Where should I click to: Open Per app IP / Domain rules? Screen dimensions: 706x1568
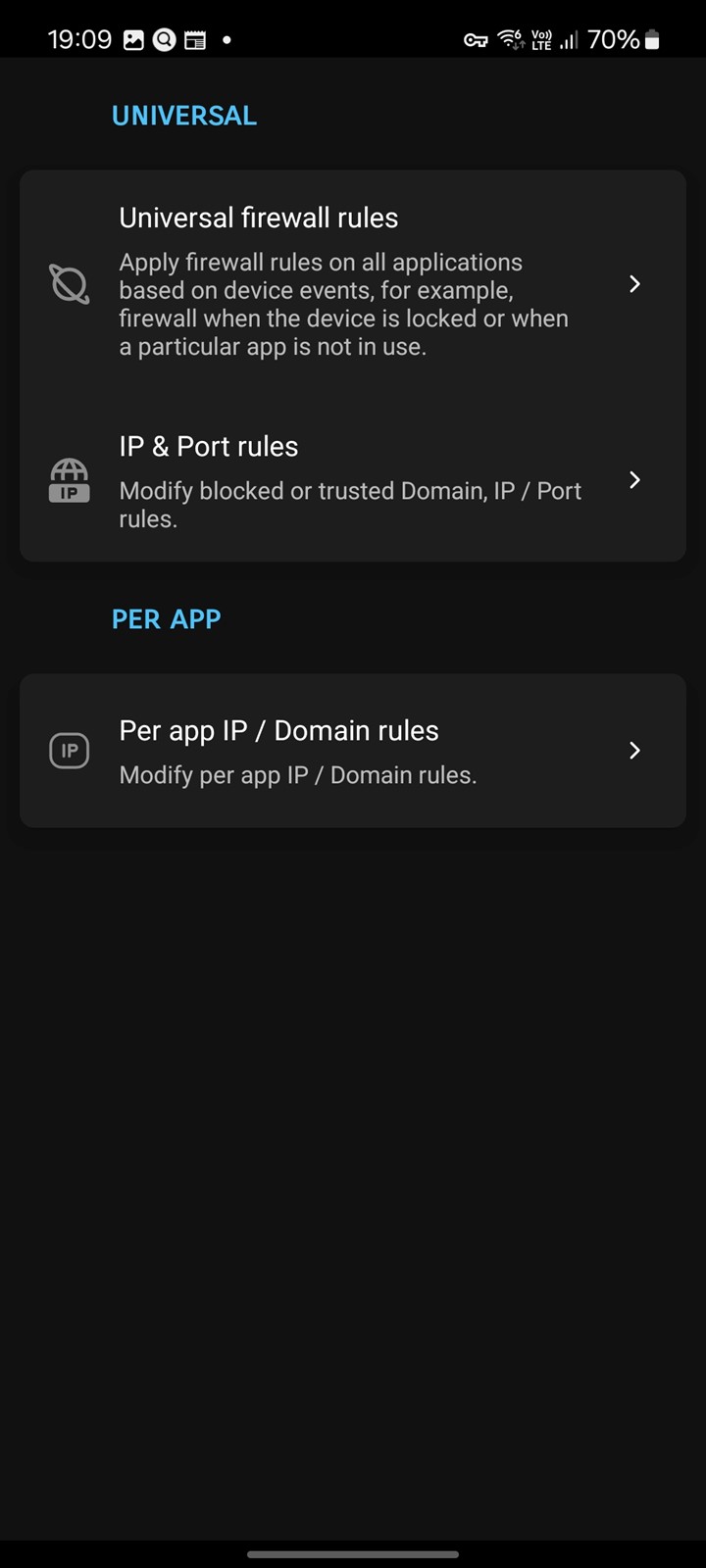coord(353,751)
